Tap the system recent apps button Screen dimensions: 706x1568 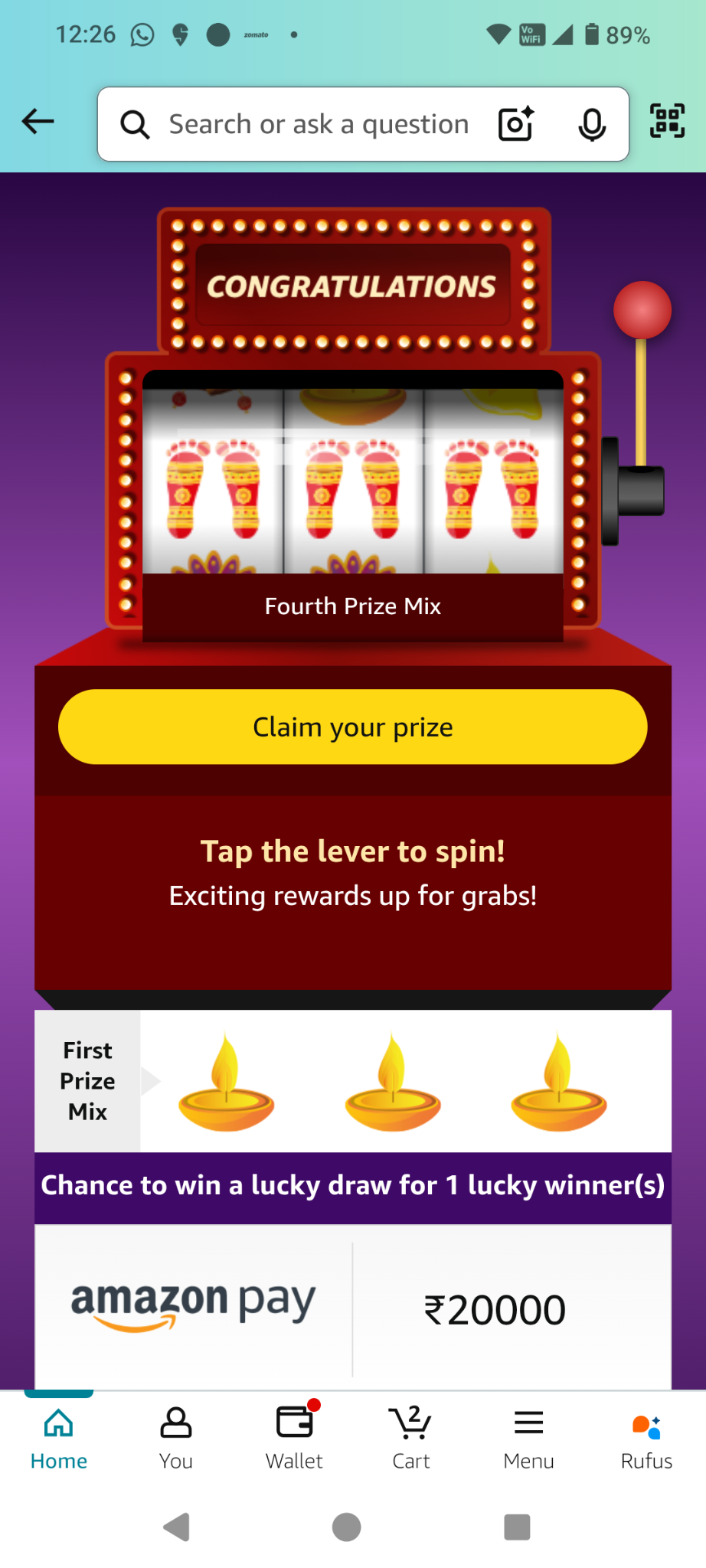(x=517, y=1527)
